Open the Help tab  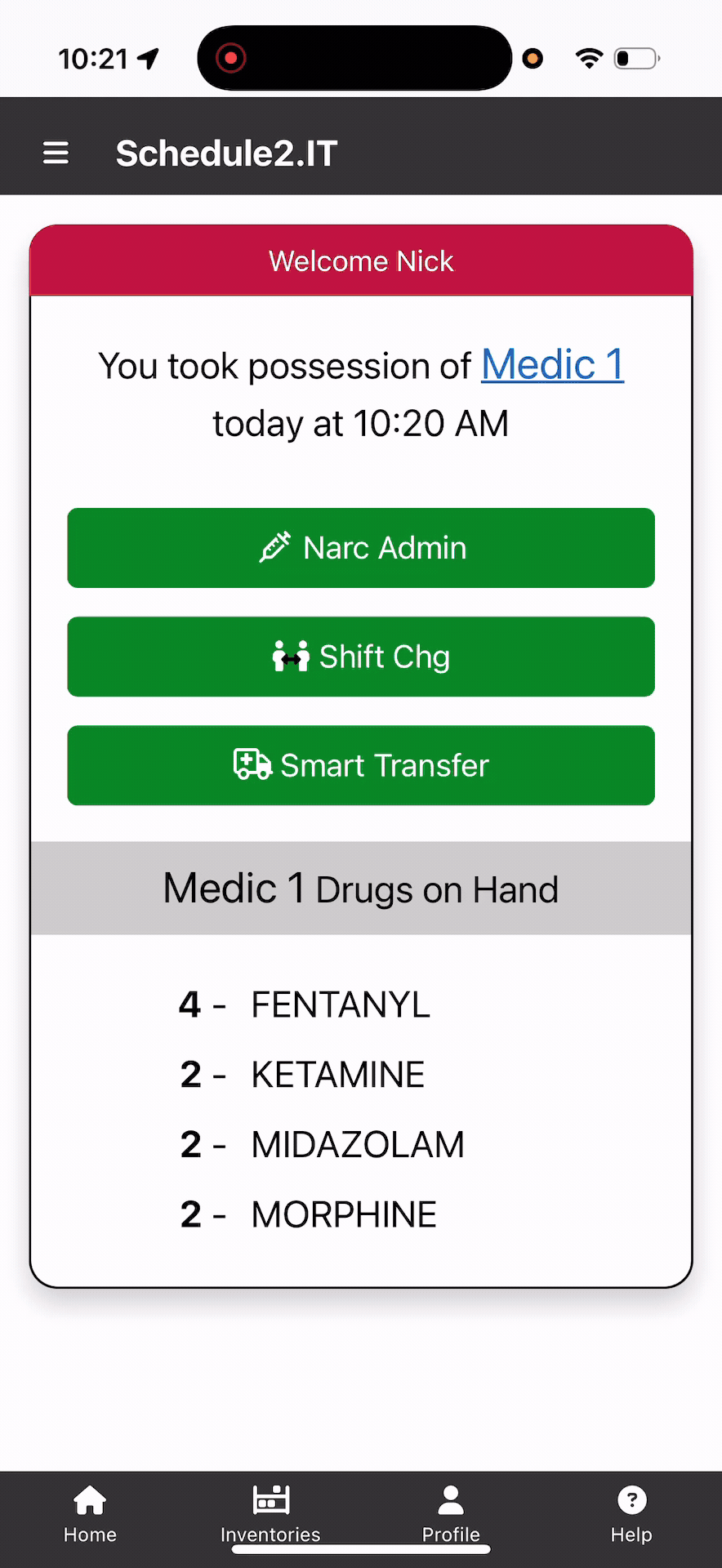point(631,1515)
